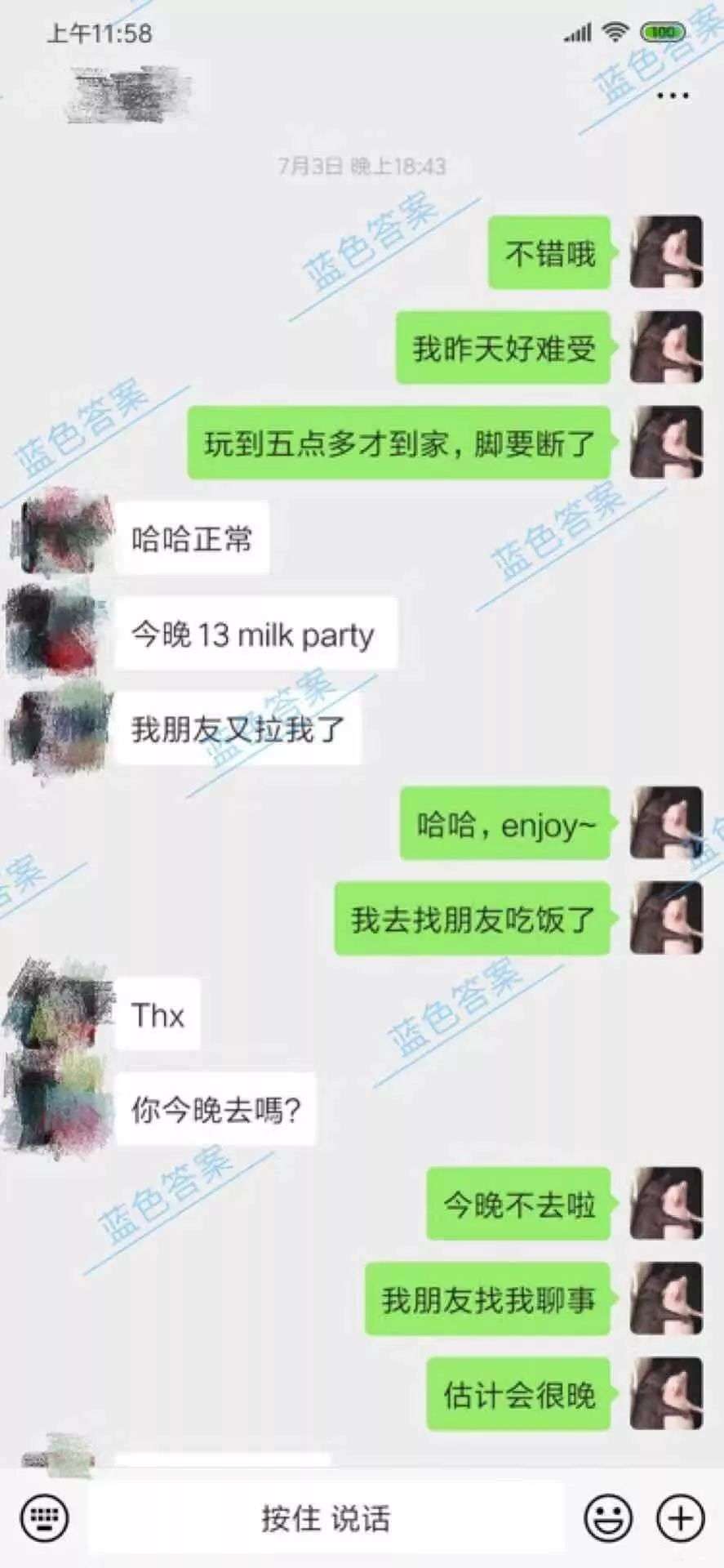The width and height of the screenshot is (724, 1568).
Task: Tap the green bubble 哈哈，enjoy~
Action: pyautogui.click(x=506, y=825)
